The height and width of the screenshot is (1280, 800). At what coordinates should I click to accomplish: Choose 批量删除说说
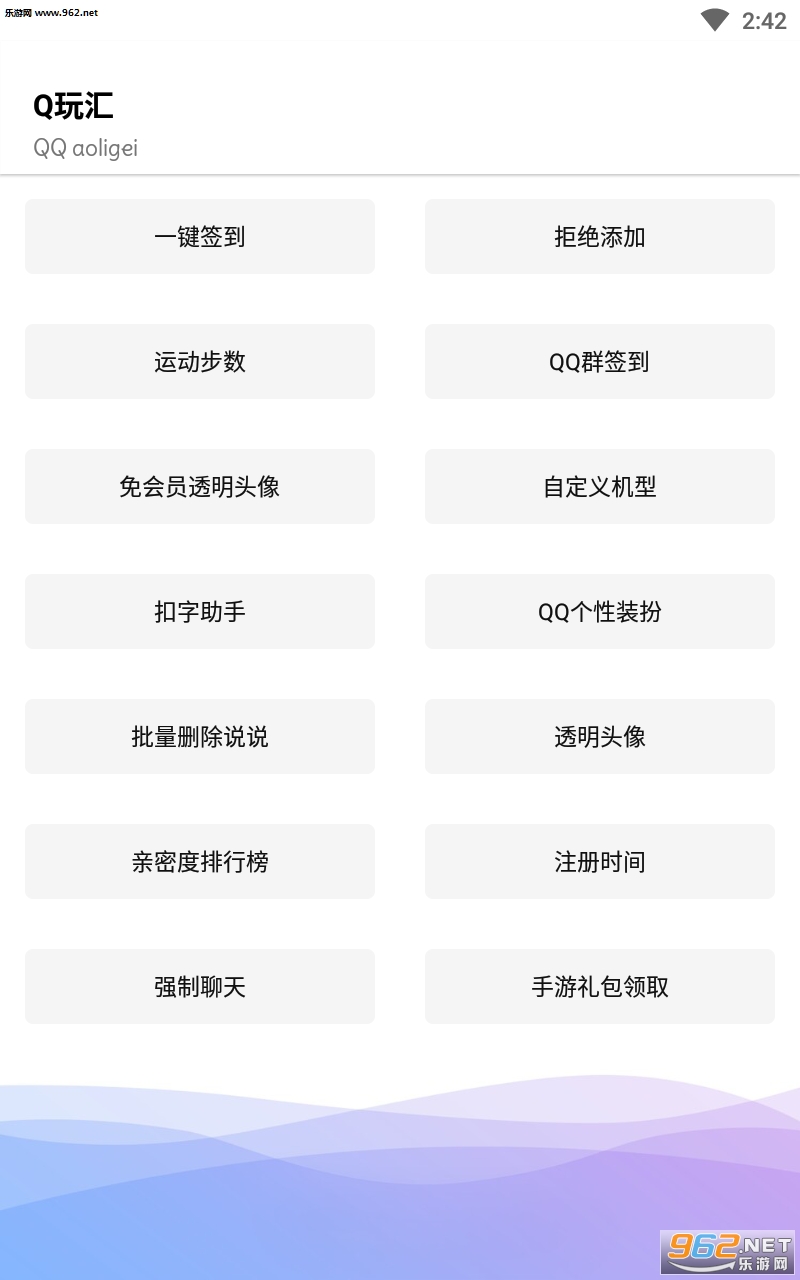pos(200,736)
